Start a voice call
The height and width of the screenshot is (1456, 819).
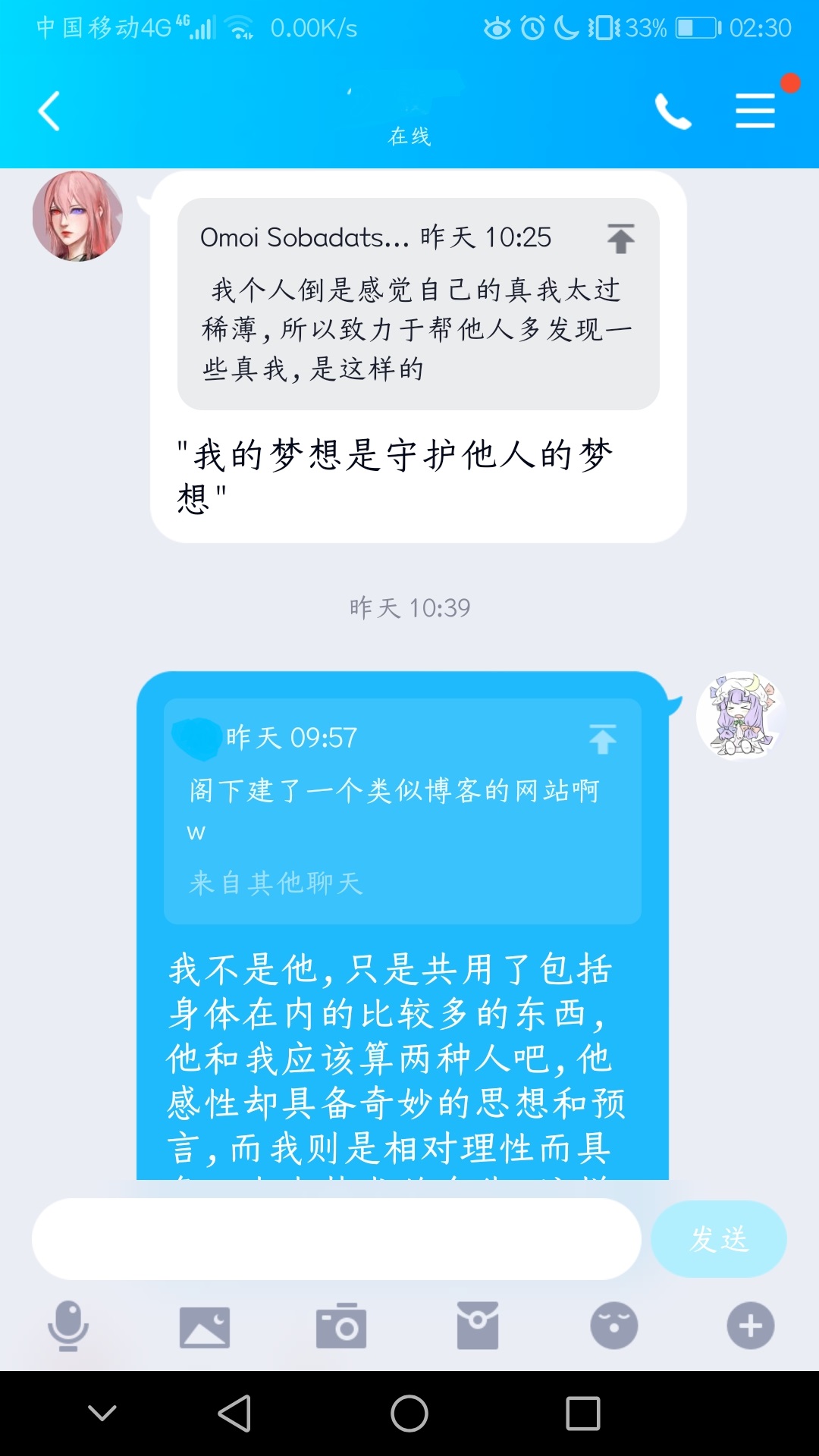(673, 111)
